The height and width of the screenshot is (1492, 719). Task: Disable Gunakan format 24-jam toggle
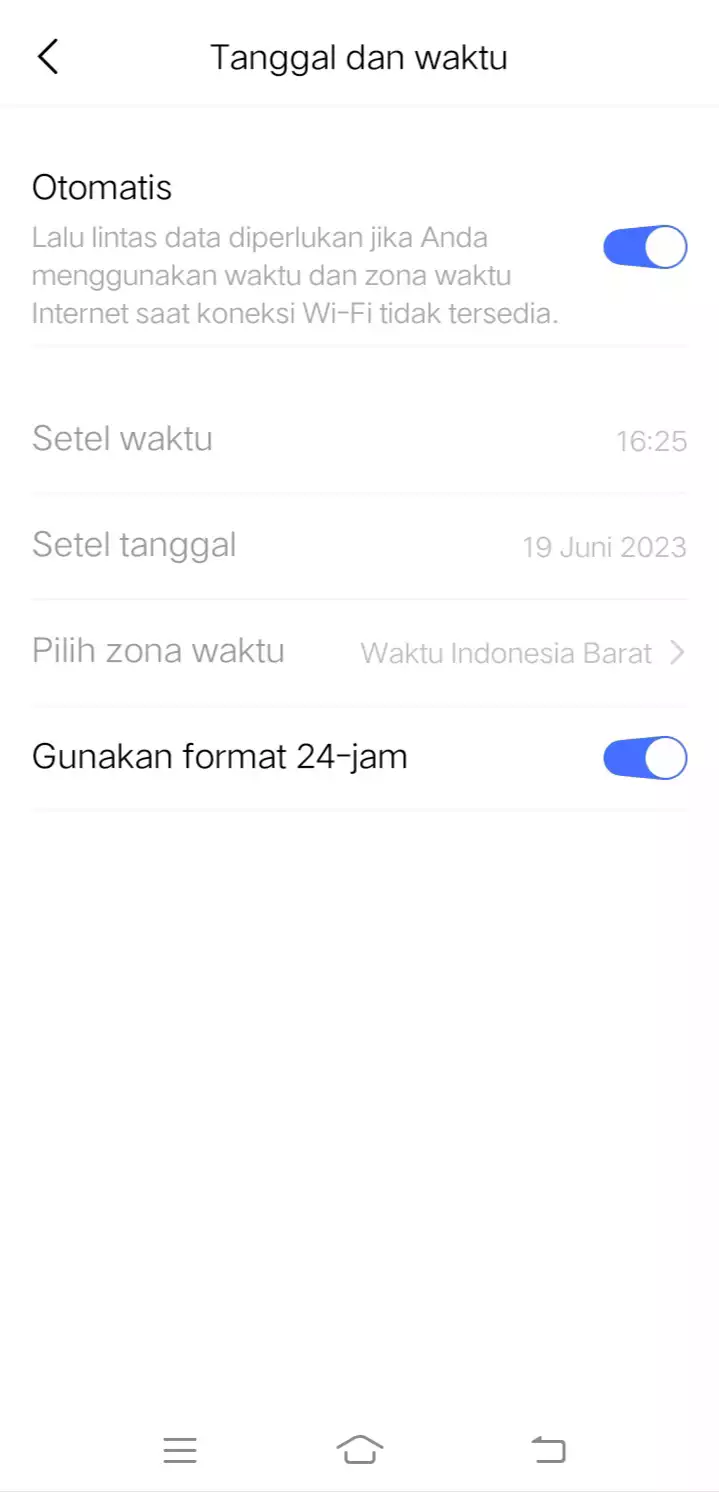tap(645, 758)
